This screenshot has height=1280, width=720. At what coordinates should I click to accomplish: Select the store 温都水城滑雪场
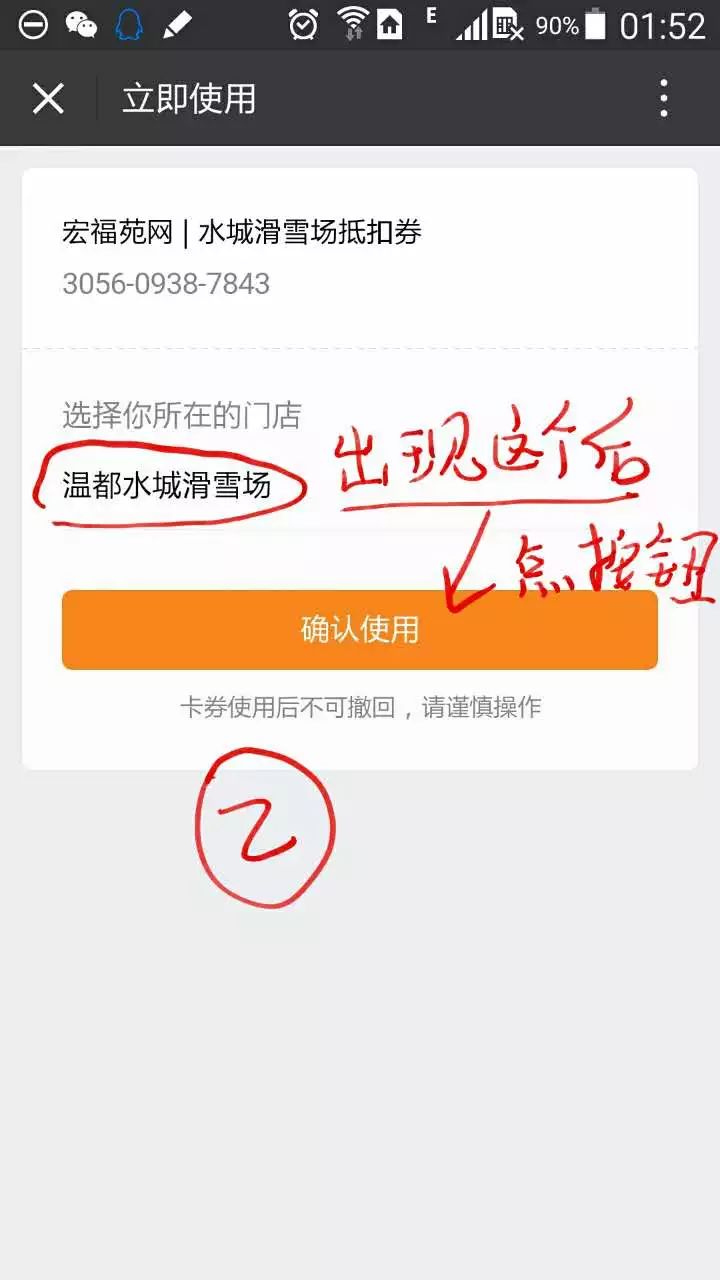pos(167,487)
